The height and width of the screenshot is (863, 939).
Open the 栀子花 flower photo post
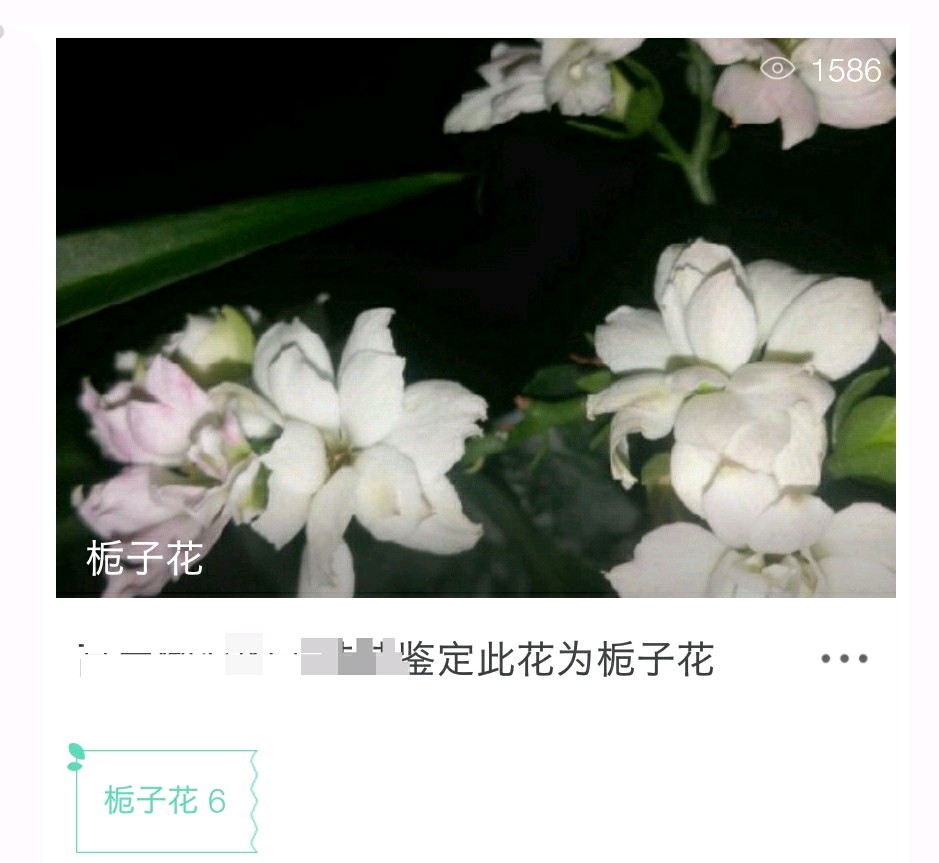tap(475, 317)
